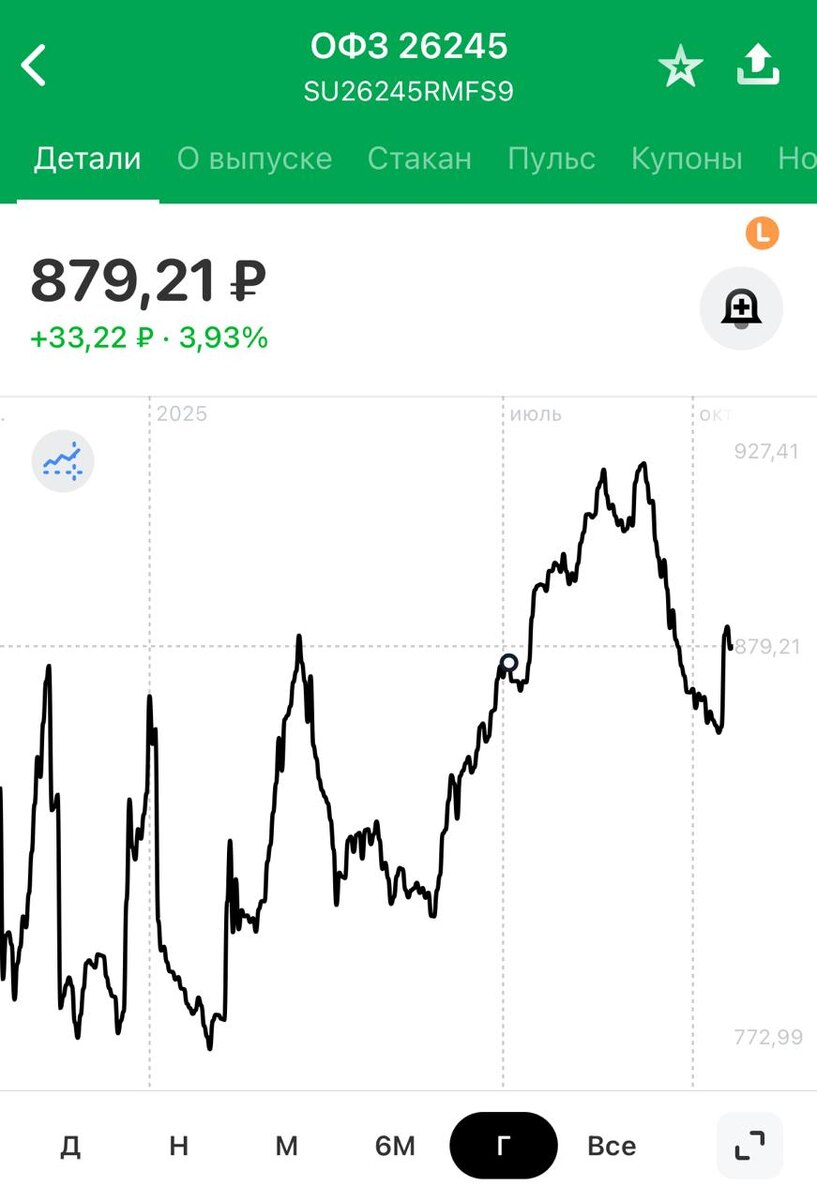Viewport: 817px width, 1200px height.
Task: Change the chart type
Action: [x=63, y=461]
